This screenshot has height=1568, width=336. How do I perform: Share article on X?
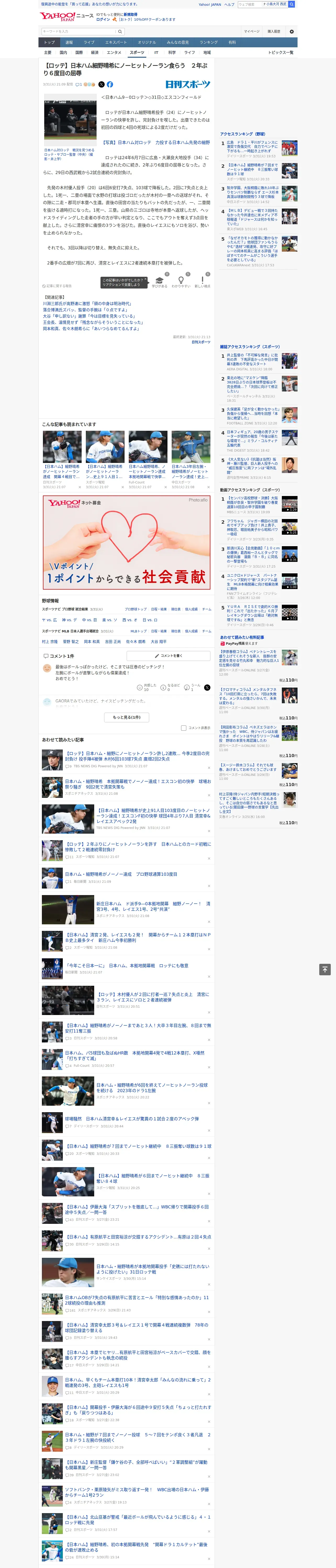[x=101, y=85]
